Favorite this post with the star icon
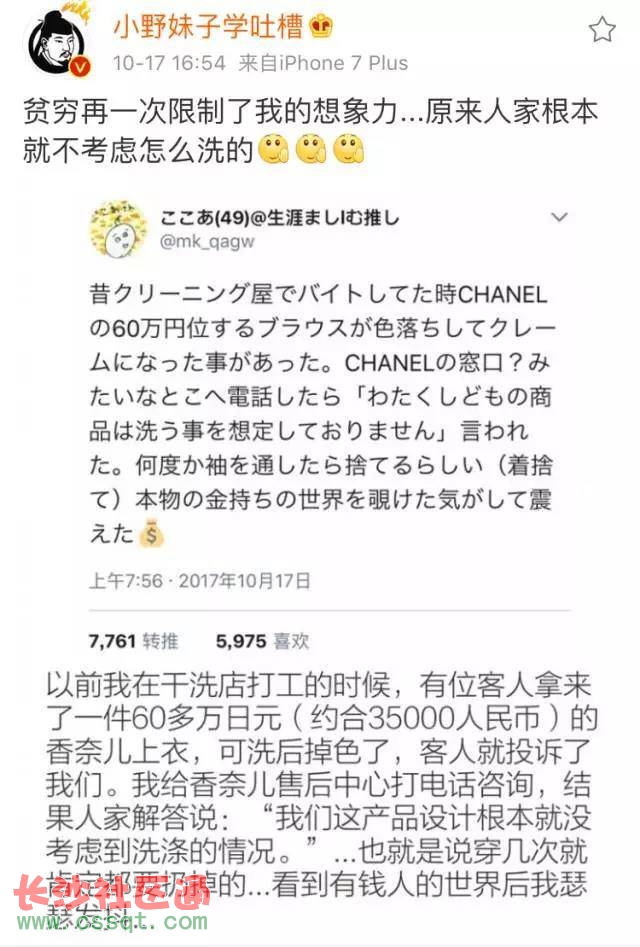640x947 pixels. (601, 30)
